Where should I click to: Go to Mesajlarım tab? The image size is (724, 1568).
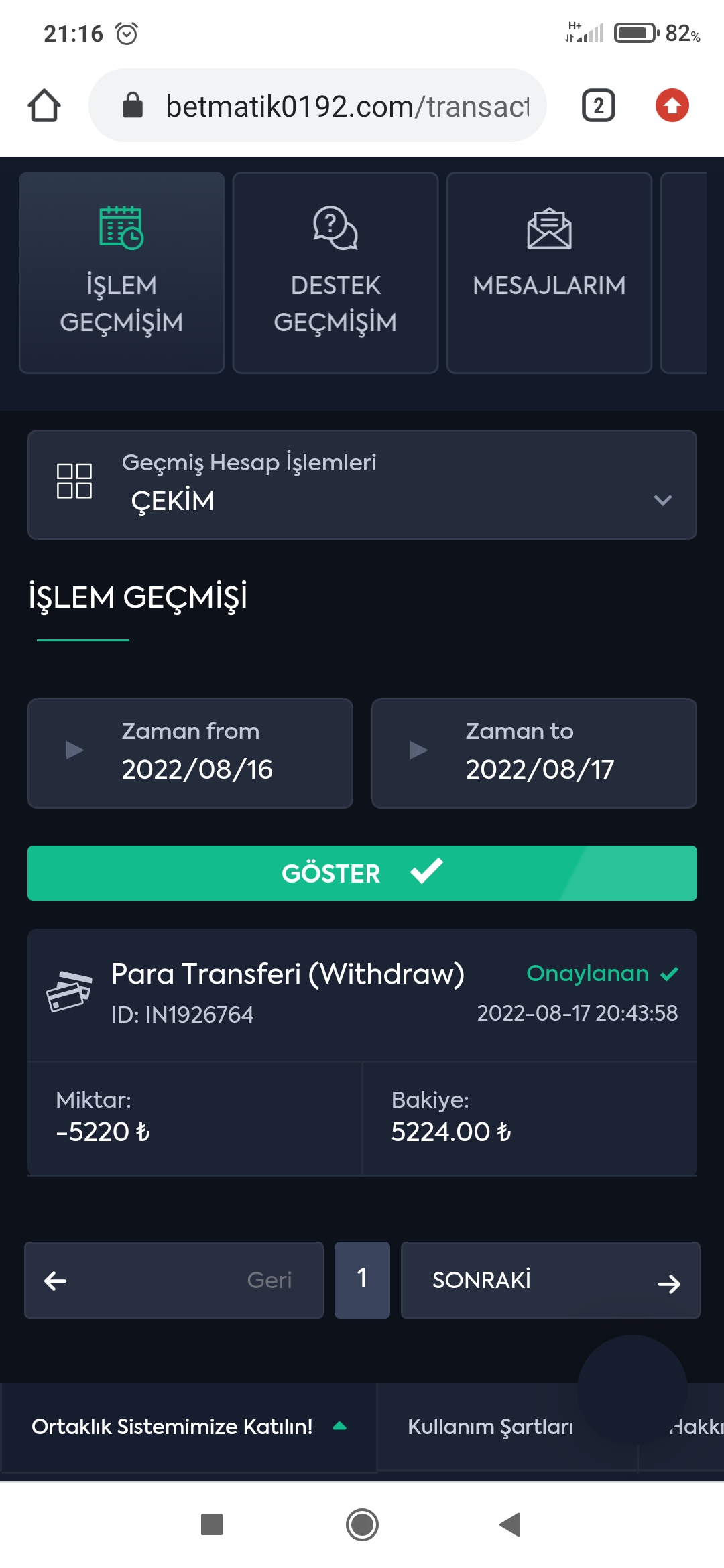[549, 272]
